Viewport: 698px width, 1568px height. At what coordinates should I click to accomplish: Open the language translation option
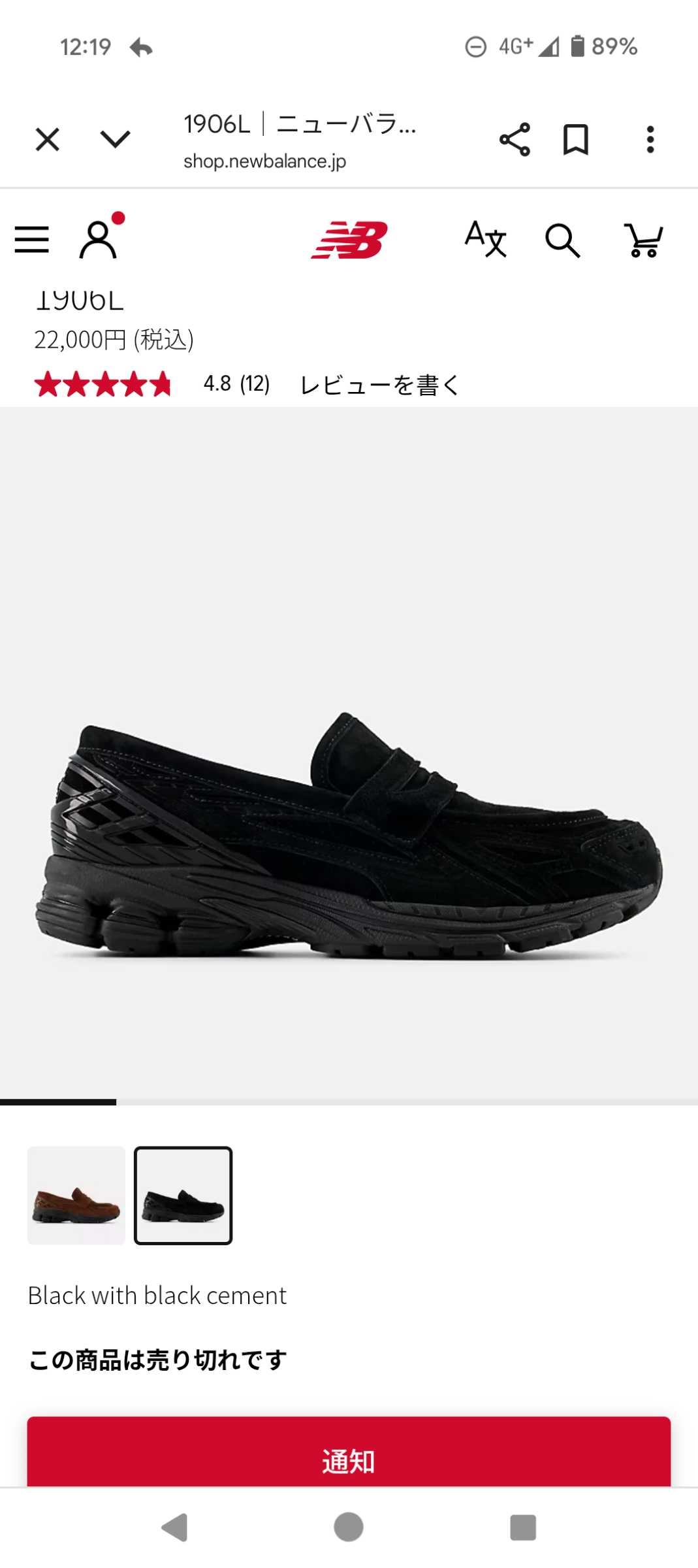coord(485,240)
